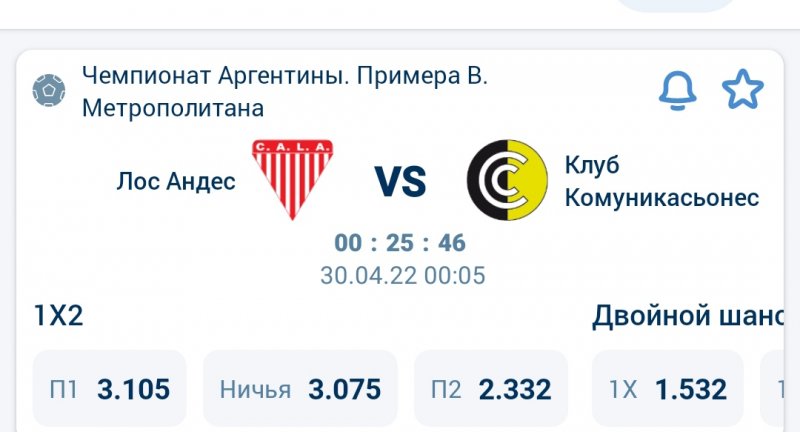Add match to favorites with star

tap(742, 90)
